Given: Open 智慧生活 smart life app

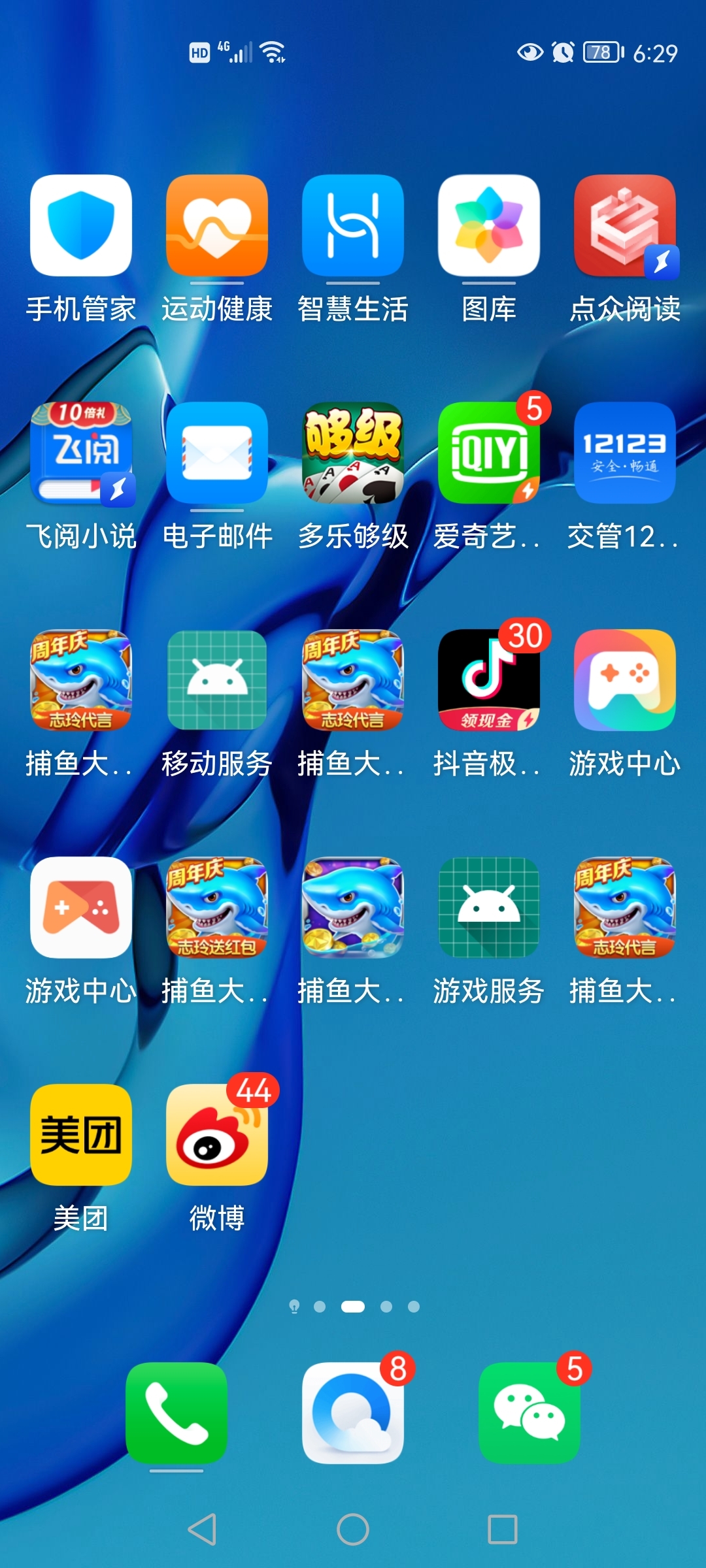Looking at the screenshot, I should point(353,226).
